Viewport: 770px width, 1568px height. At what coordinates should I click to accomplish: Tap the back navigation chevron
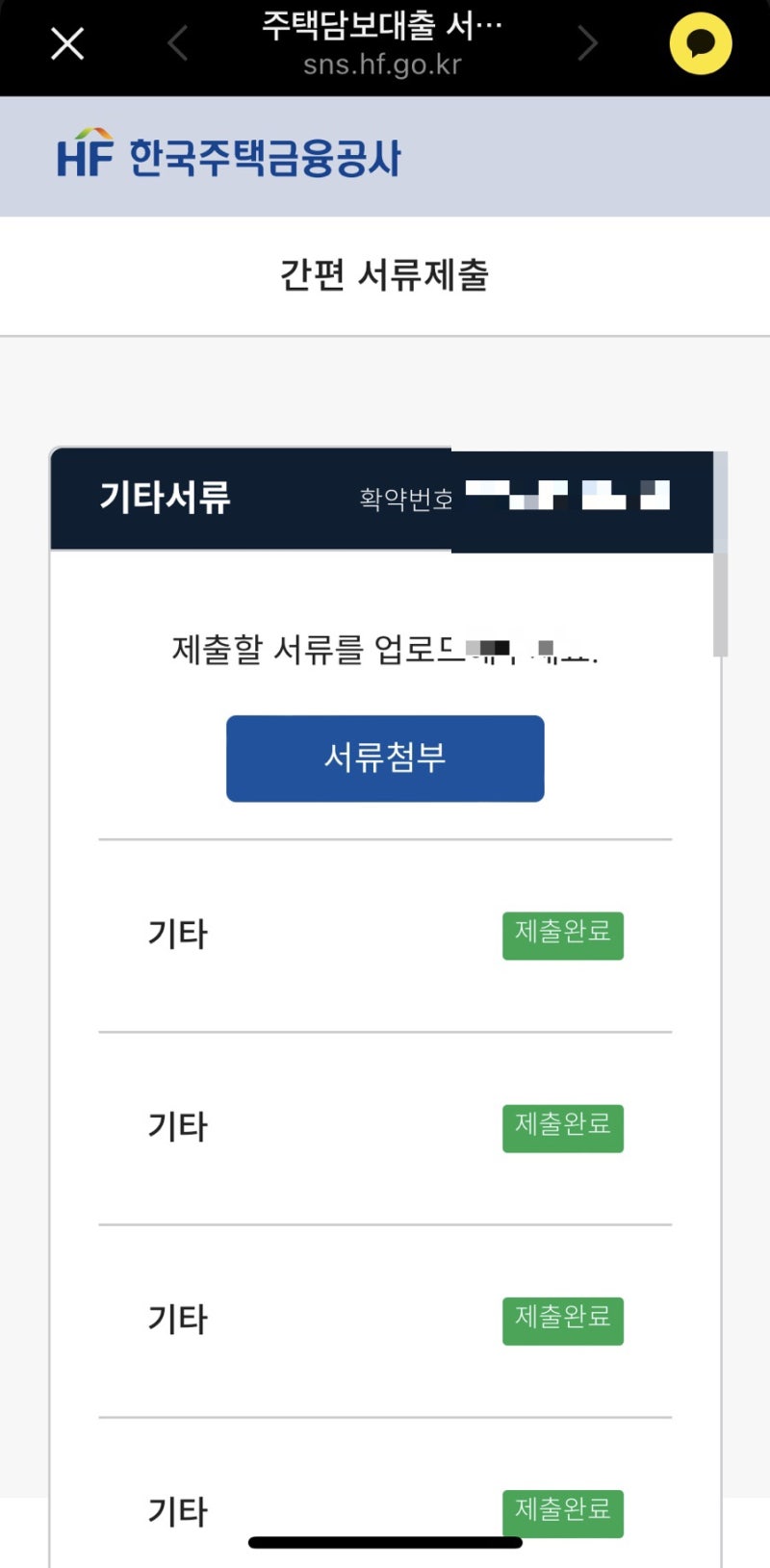pos(176,43)
